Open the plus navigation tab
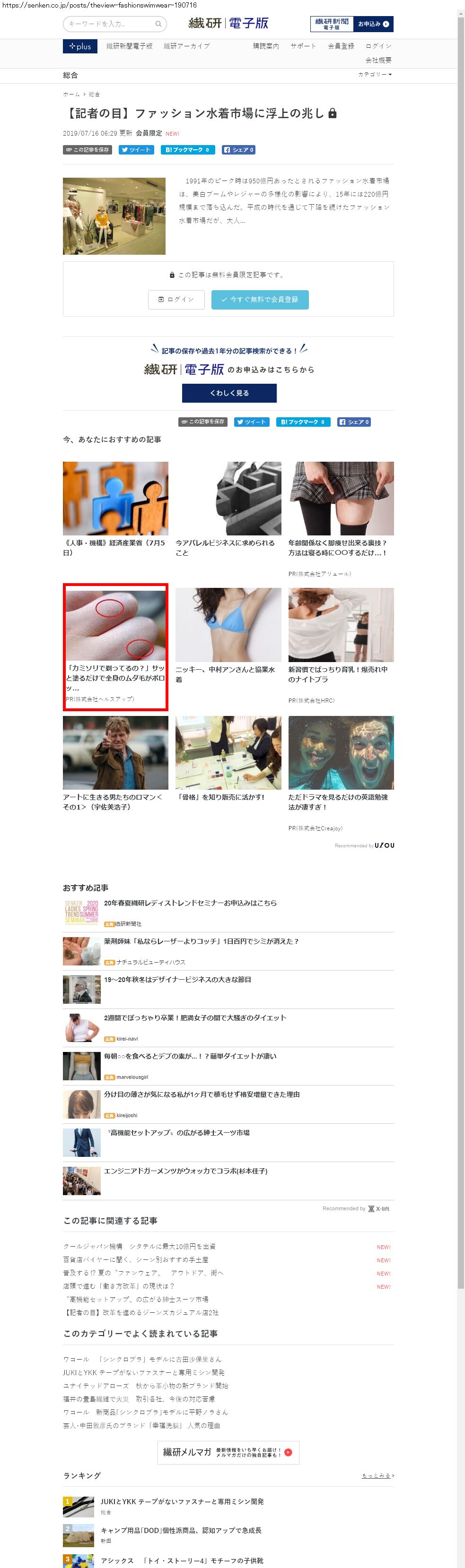Image resolution: width=465 pixels, height=1568 pixels. click(x=80, y=46)
